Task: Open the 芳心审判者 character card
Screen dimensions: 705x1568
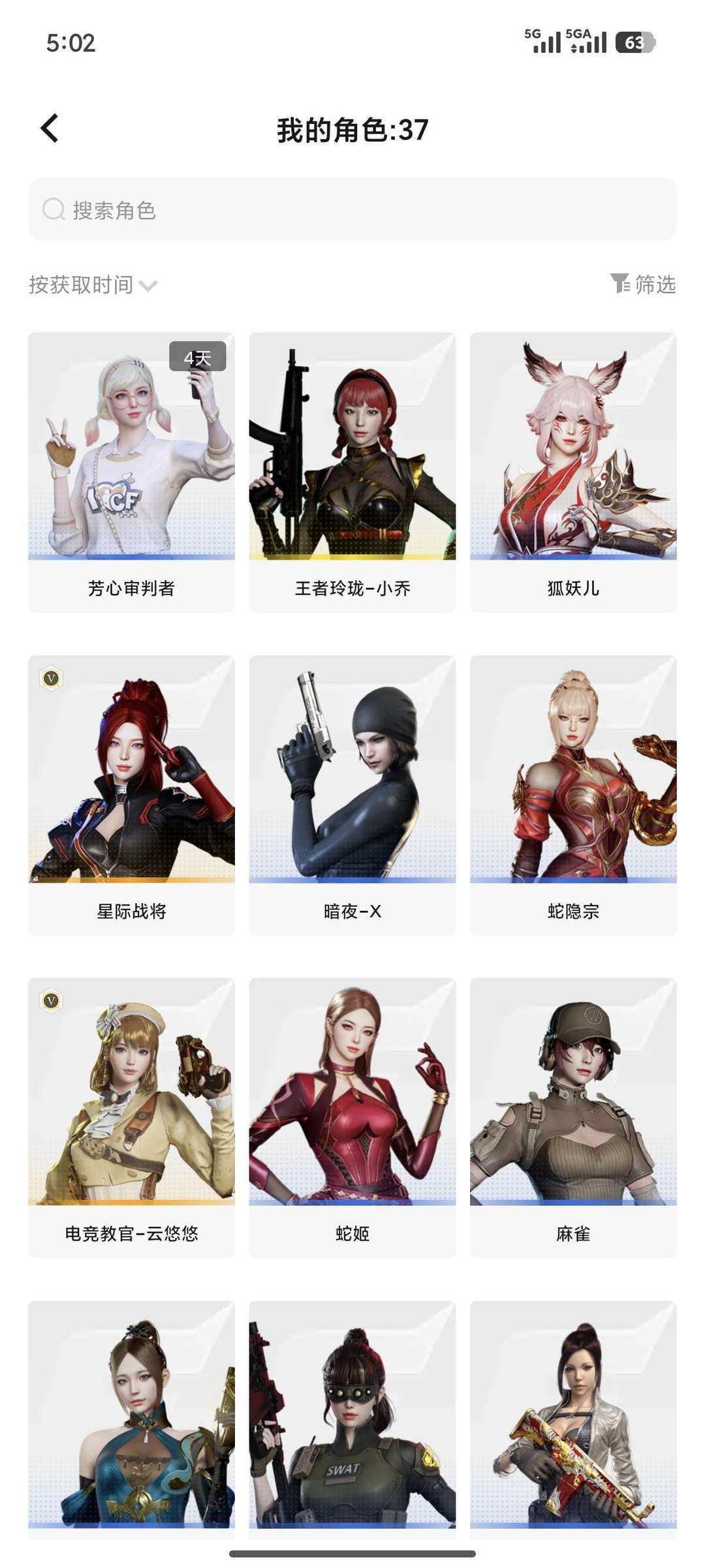Action: (131, 472)
